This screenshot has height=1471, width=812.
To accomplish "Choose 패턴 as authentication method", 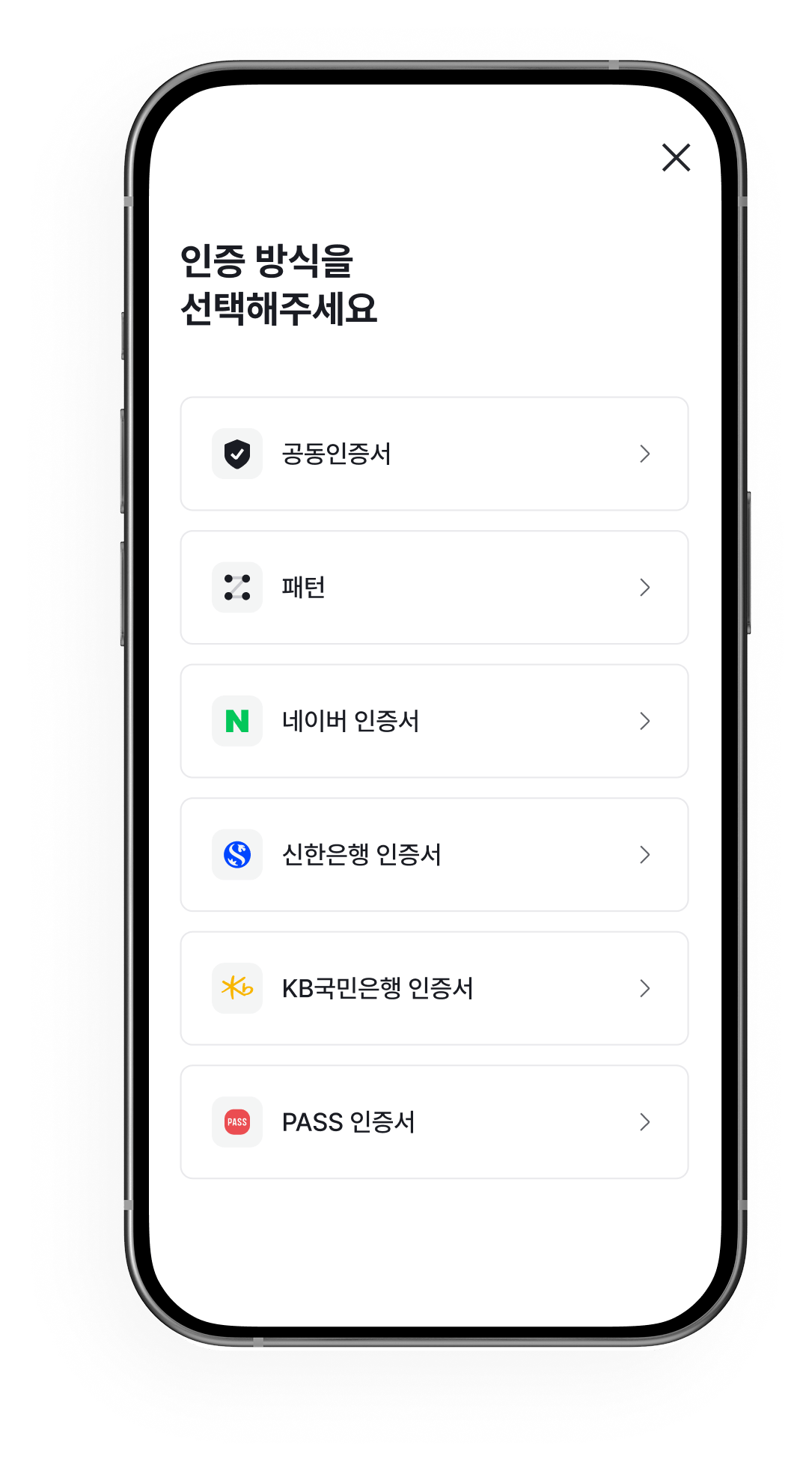I will pos(434,588).
